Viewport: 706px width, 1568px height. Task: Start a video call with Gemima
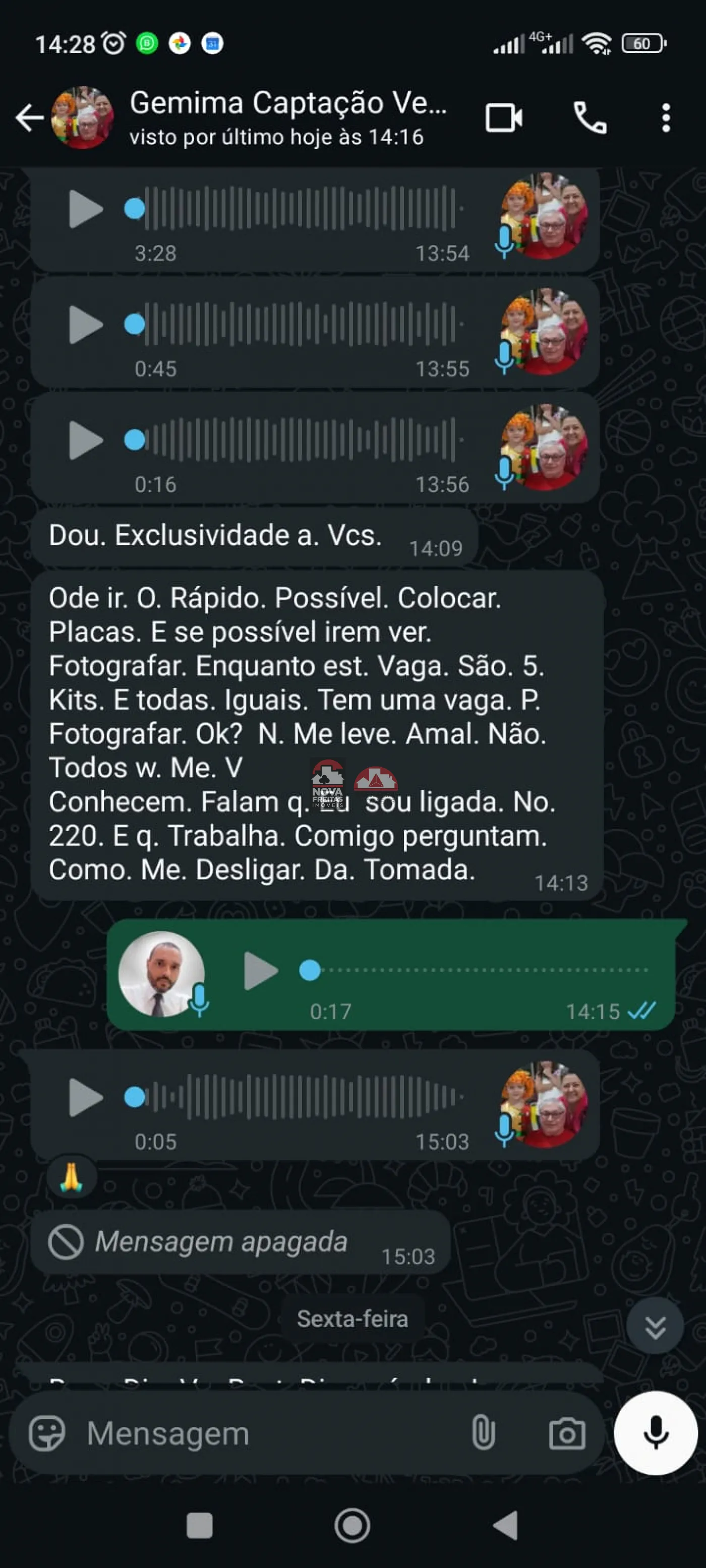click(503, 117)
